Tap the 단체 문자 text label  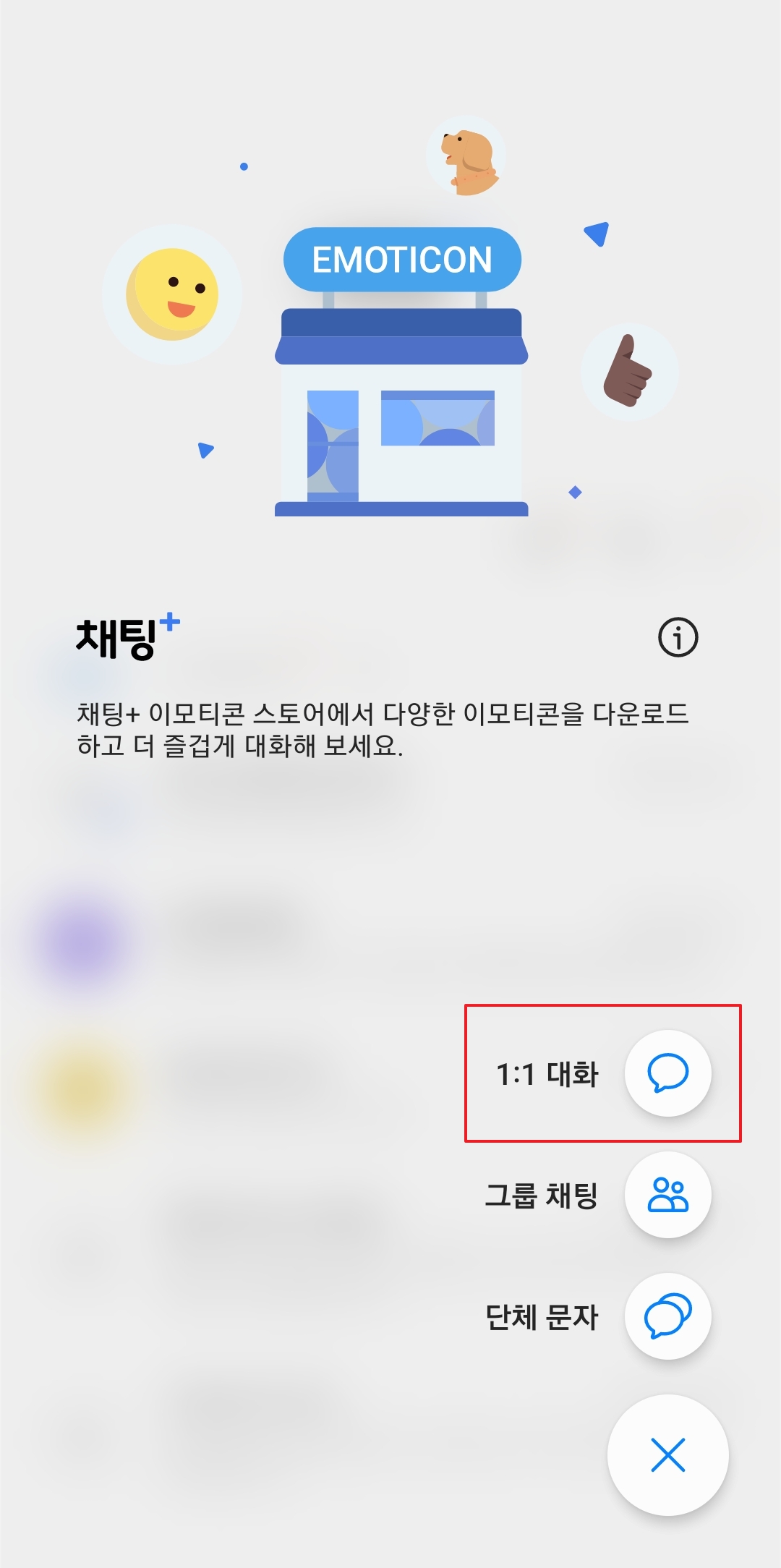point(543,1316)
